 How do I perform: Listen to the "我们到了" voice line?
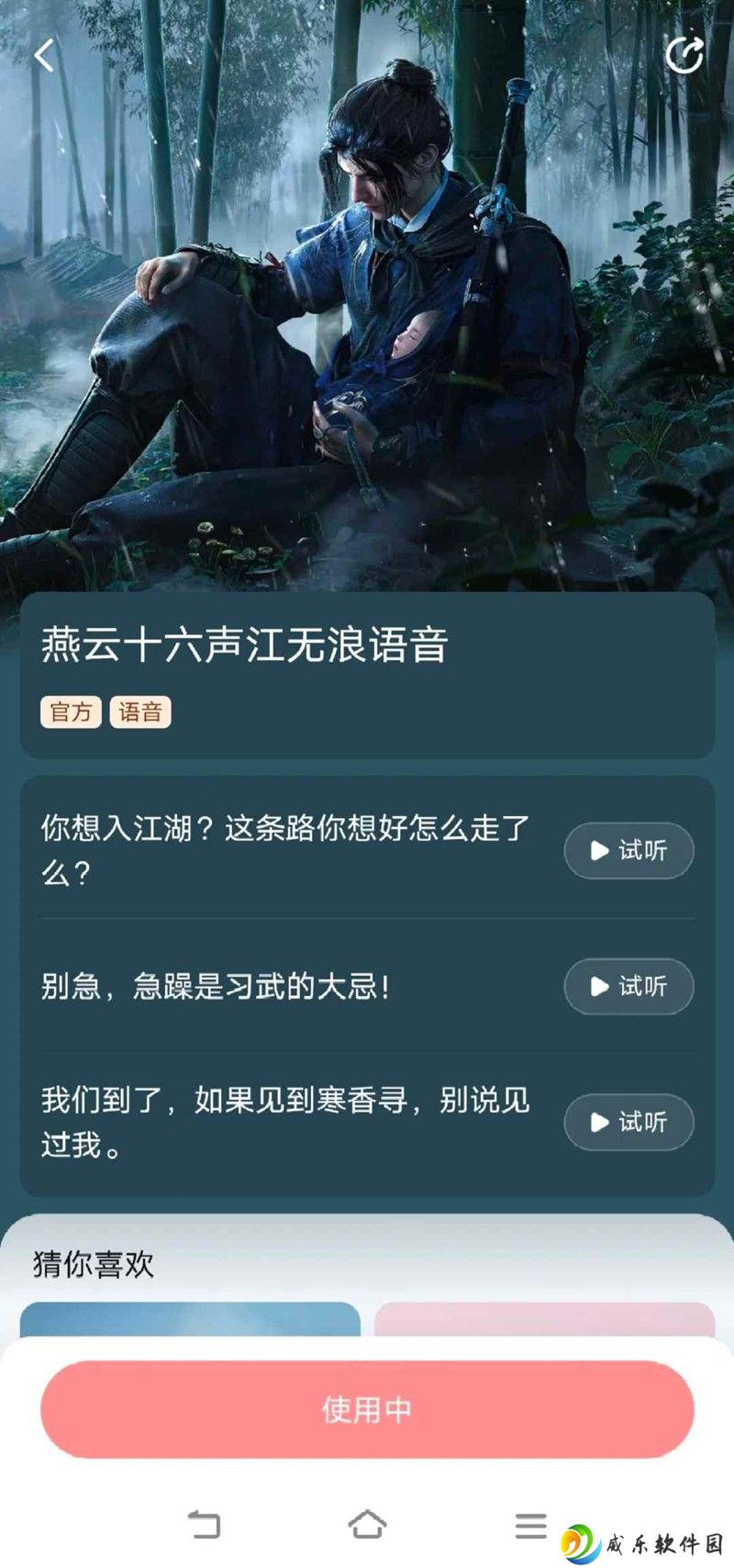click(x=628, y=1122)
